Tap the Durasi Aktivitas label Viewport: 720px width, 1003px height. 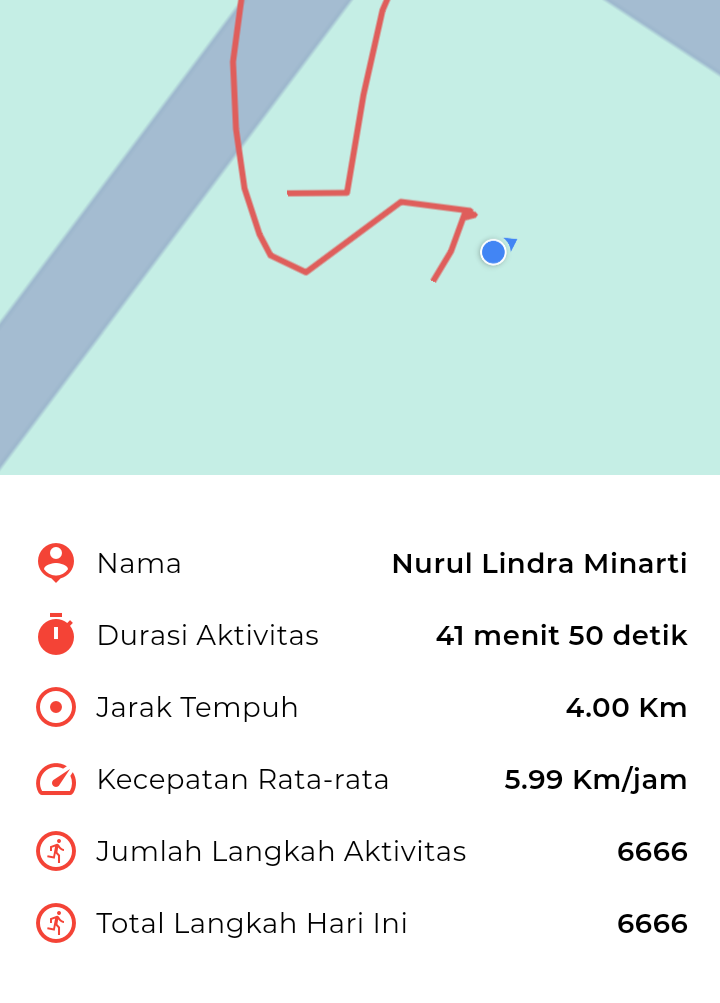pyautogui.click(x=207, y=635)
